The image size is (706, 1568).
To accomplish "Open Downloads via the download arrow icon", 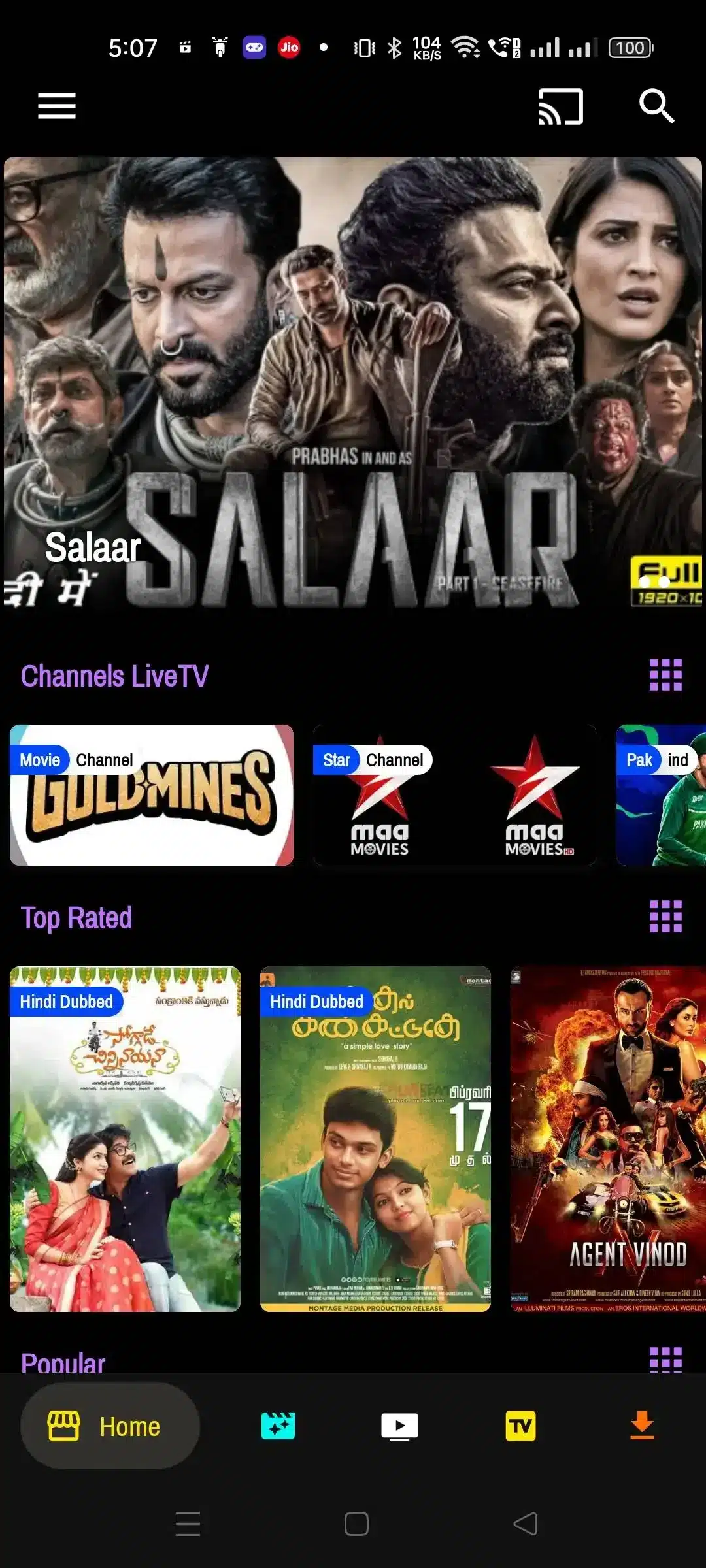I will (641, 1426).
